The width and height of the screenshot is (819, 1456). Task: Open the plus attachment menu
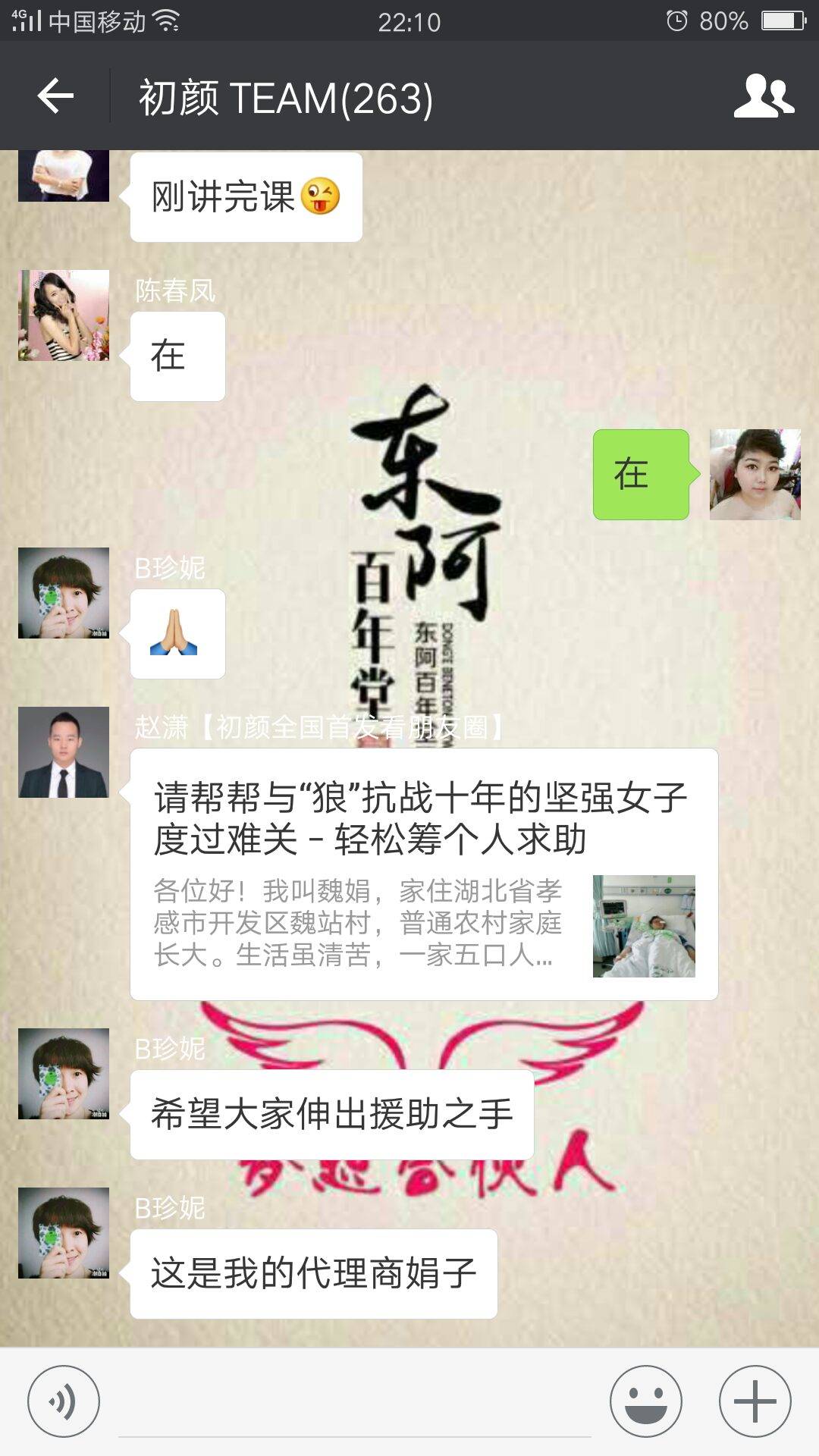(x=755, y=1401)
